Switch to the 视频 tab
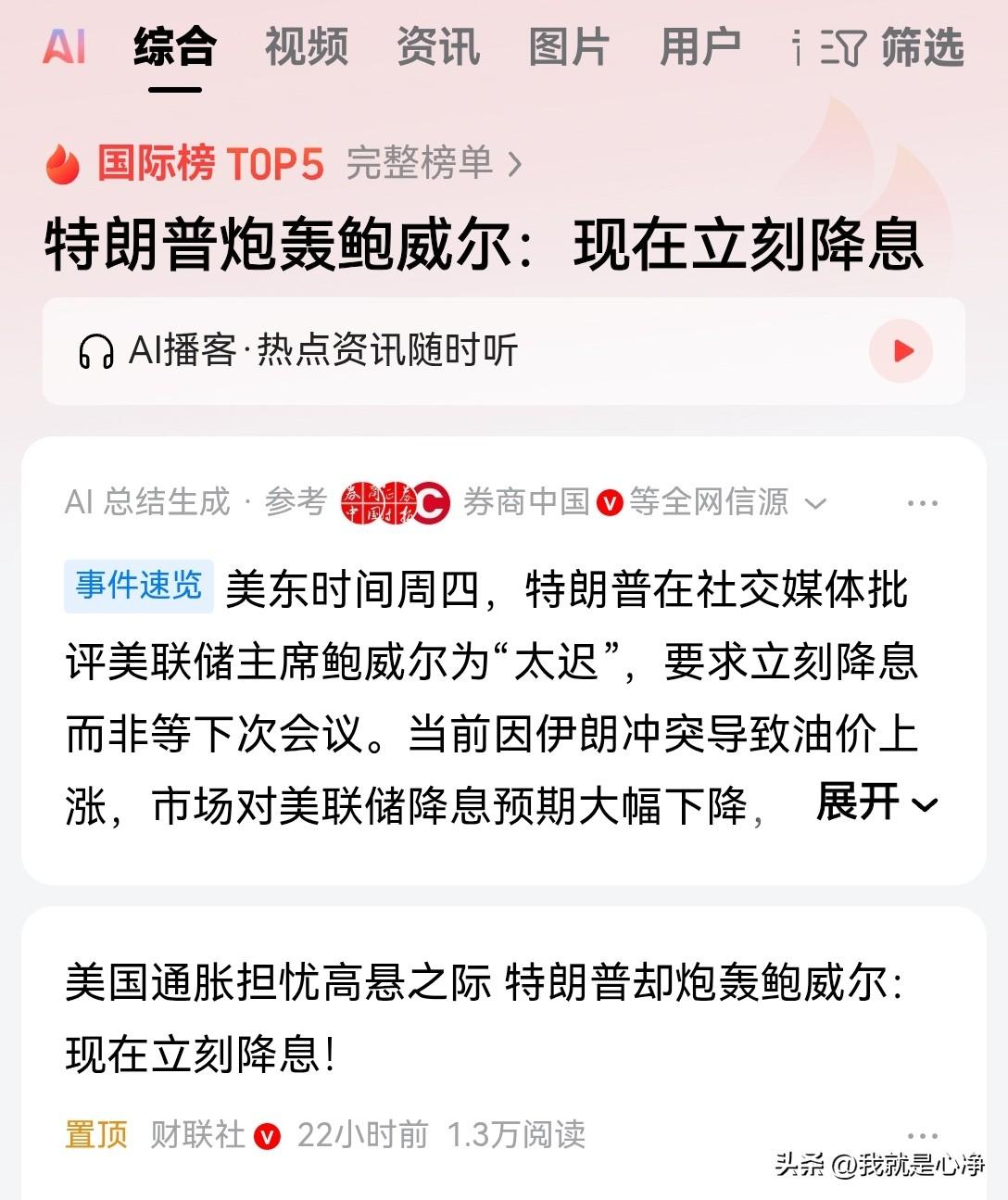 point(306,48)
